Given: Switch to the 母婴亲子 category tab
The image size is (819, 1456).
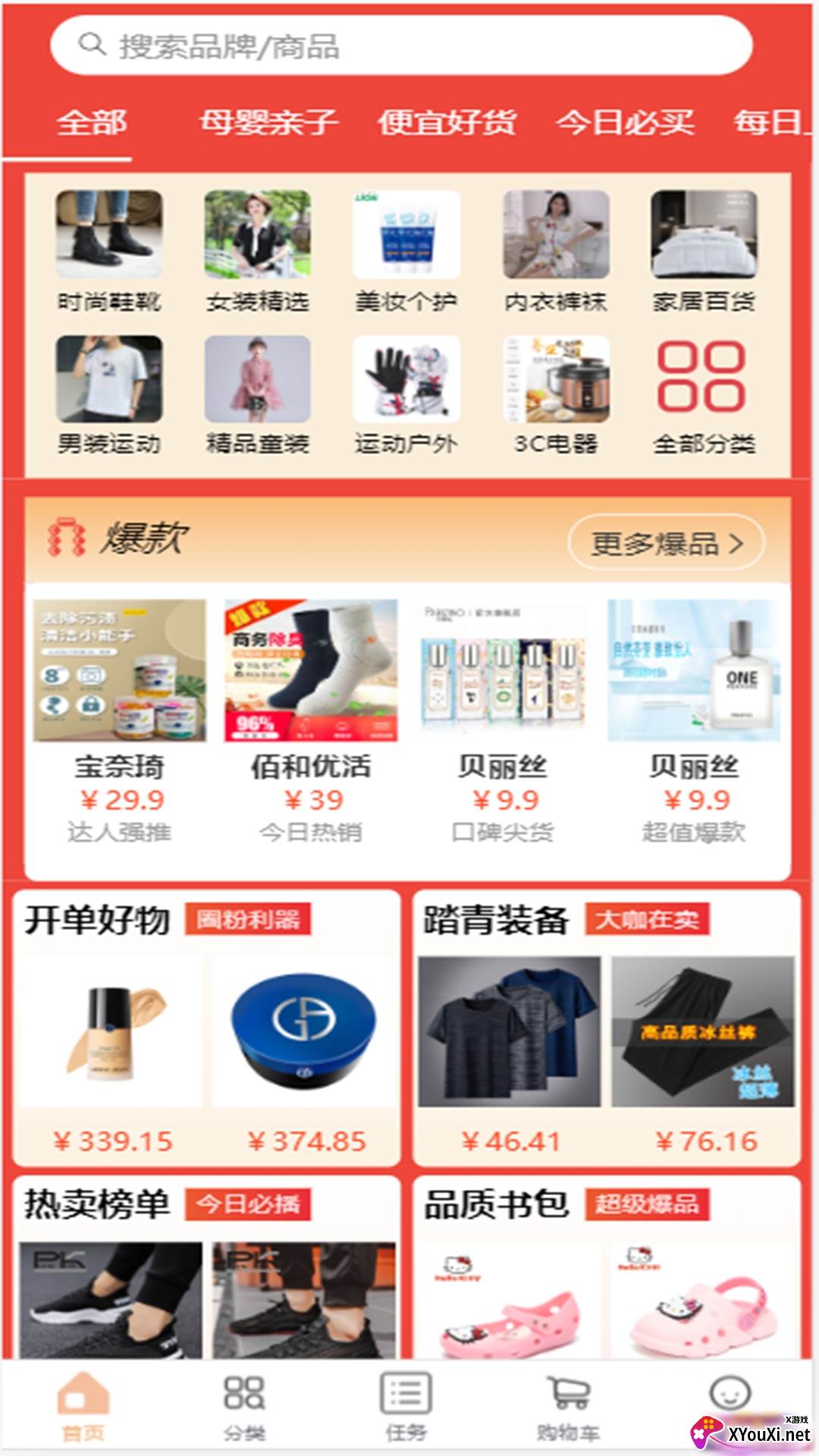Looking at the screenshot, I should [271, 124].
